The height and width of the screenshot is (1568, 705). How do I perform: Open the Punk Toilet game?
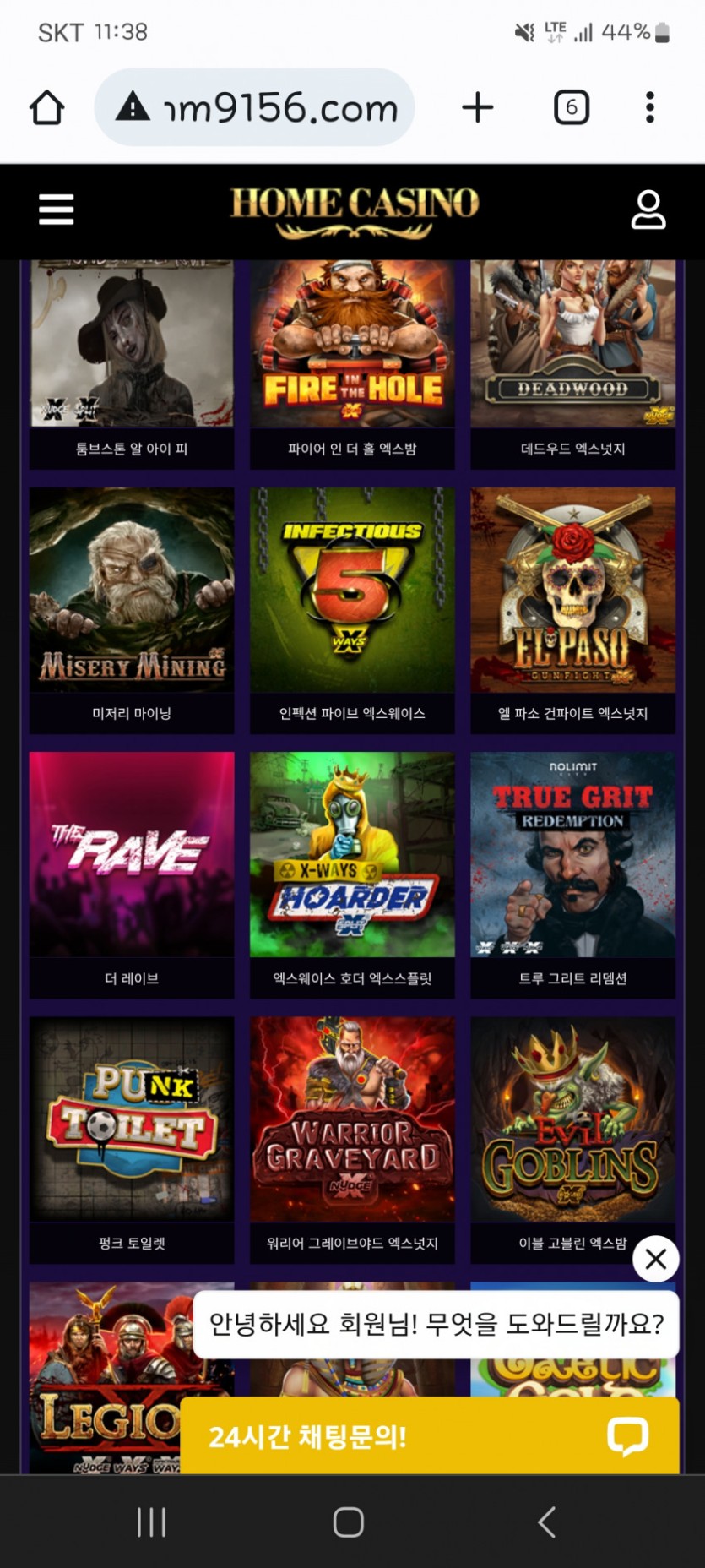click(132, 1140)
